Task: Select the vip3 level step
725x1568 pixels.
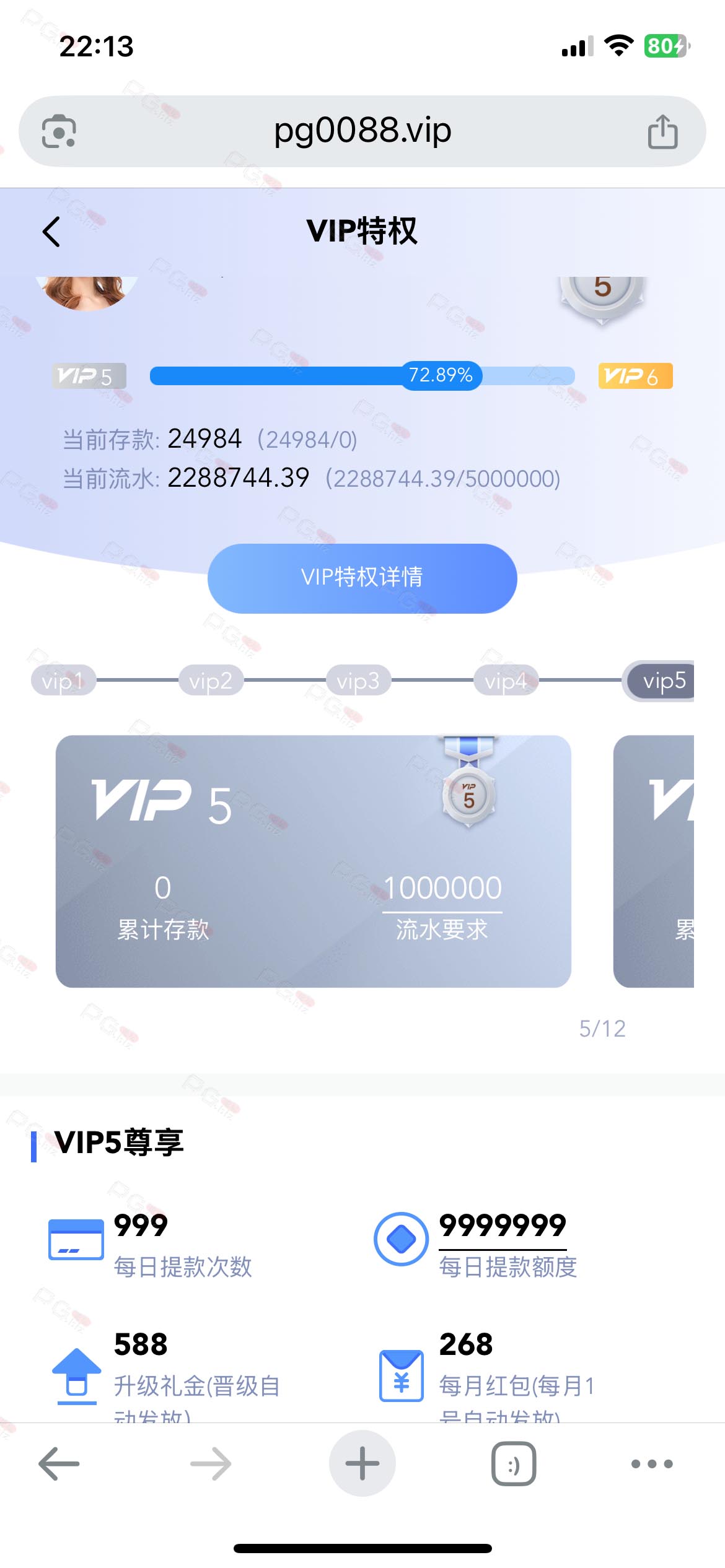Action: click(x=358, y=681)
